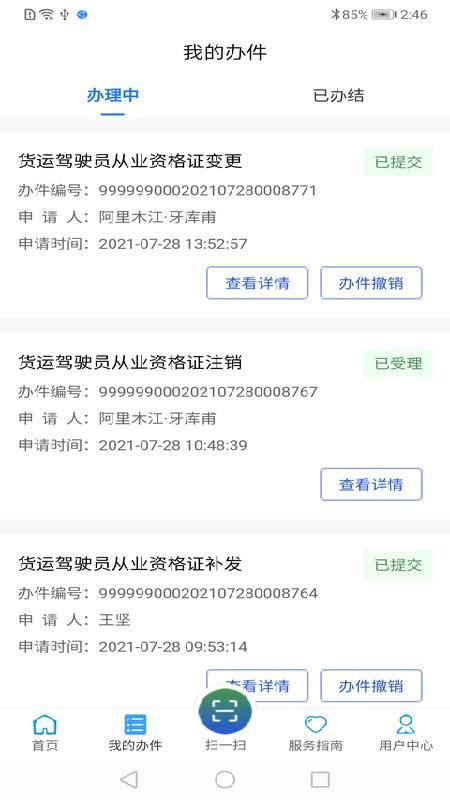Select the 办理中 tab

click(113, 95)
